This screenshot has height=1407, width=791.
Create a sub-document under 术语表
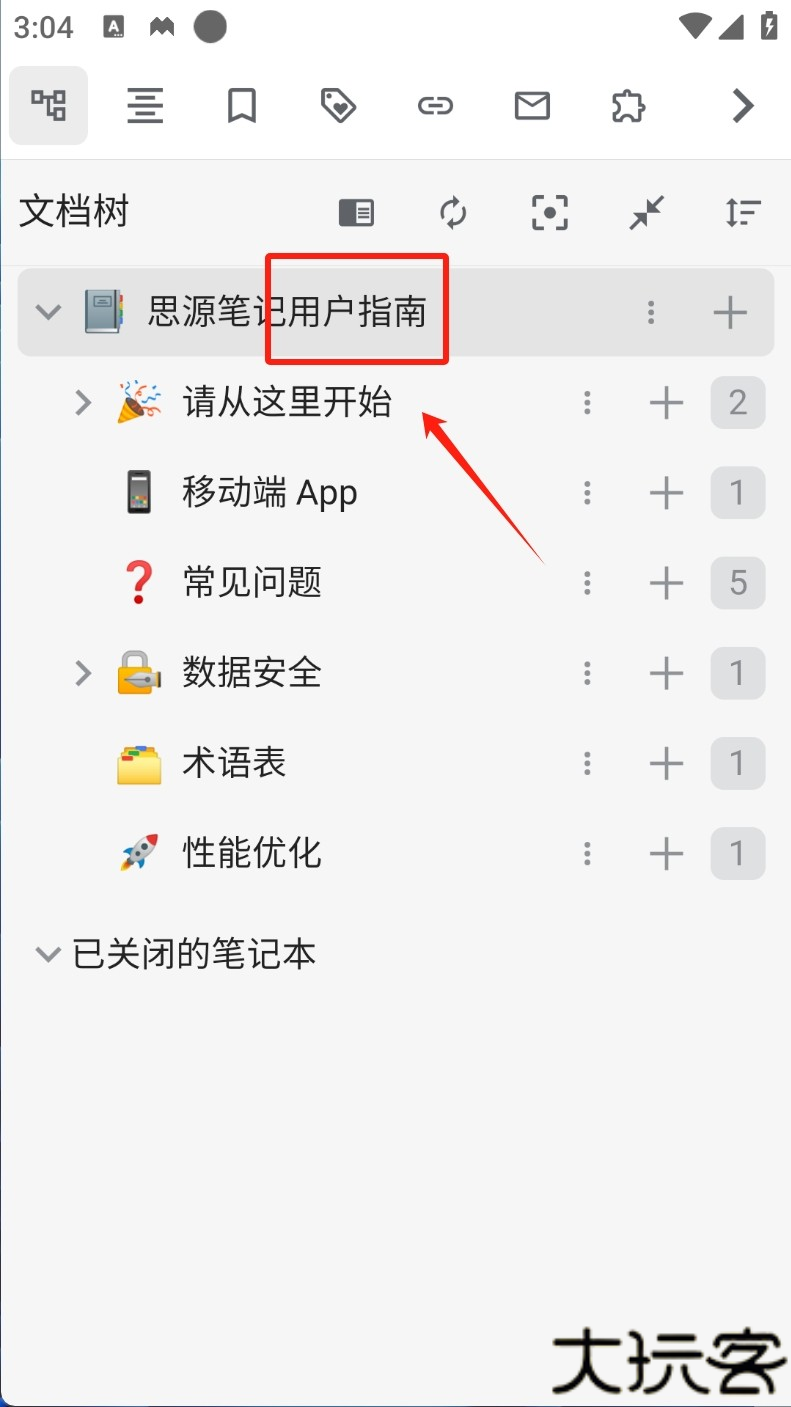[666, 763]
